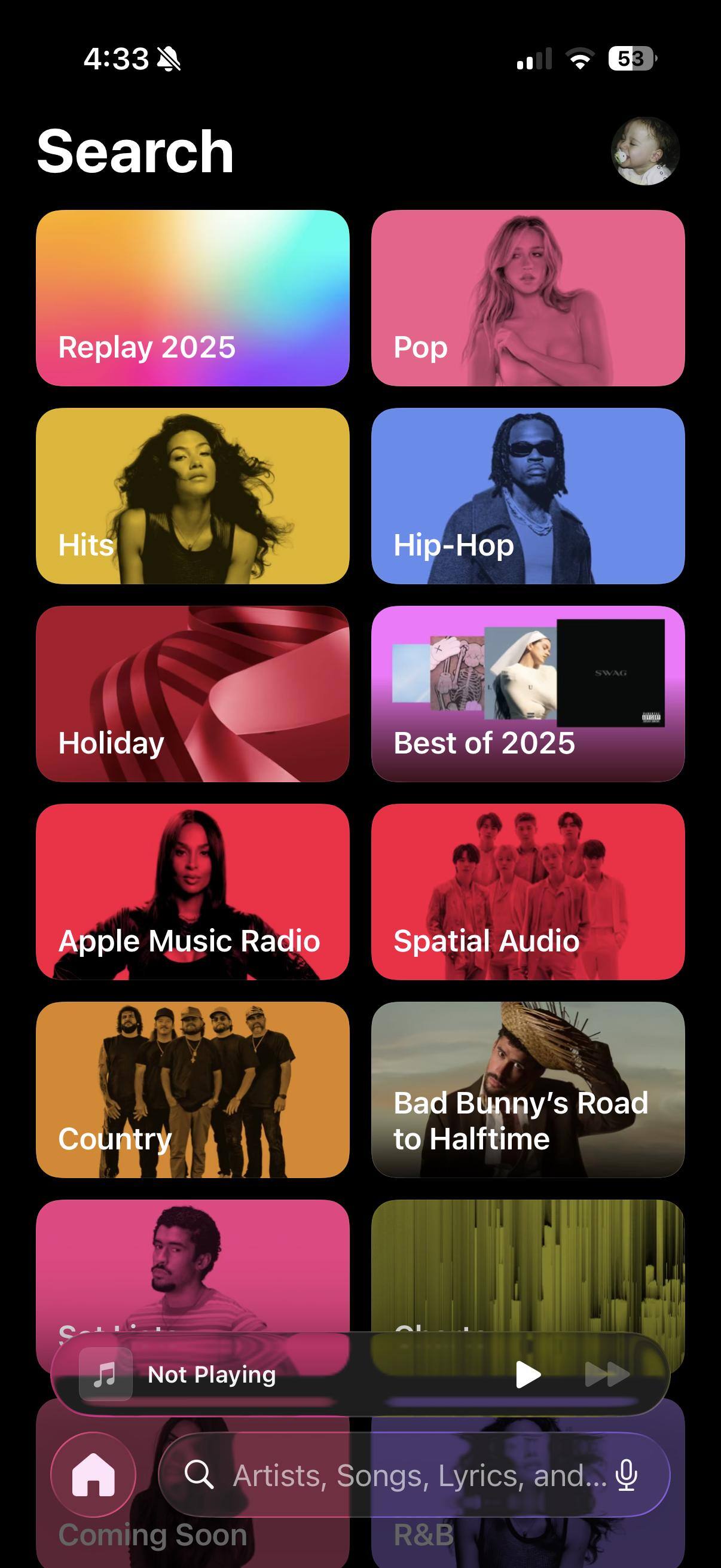Browse the Pop category
Screen dimensions: 721x1568
coord(527,298)
